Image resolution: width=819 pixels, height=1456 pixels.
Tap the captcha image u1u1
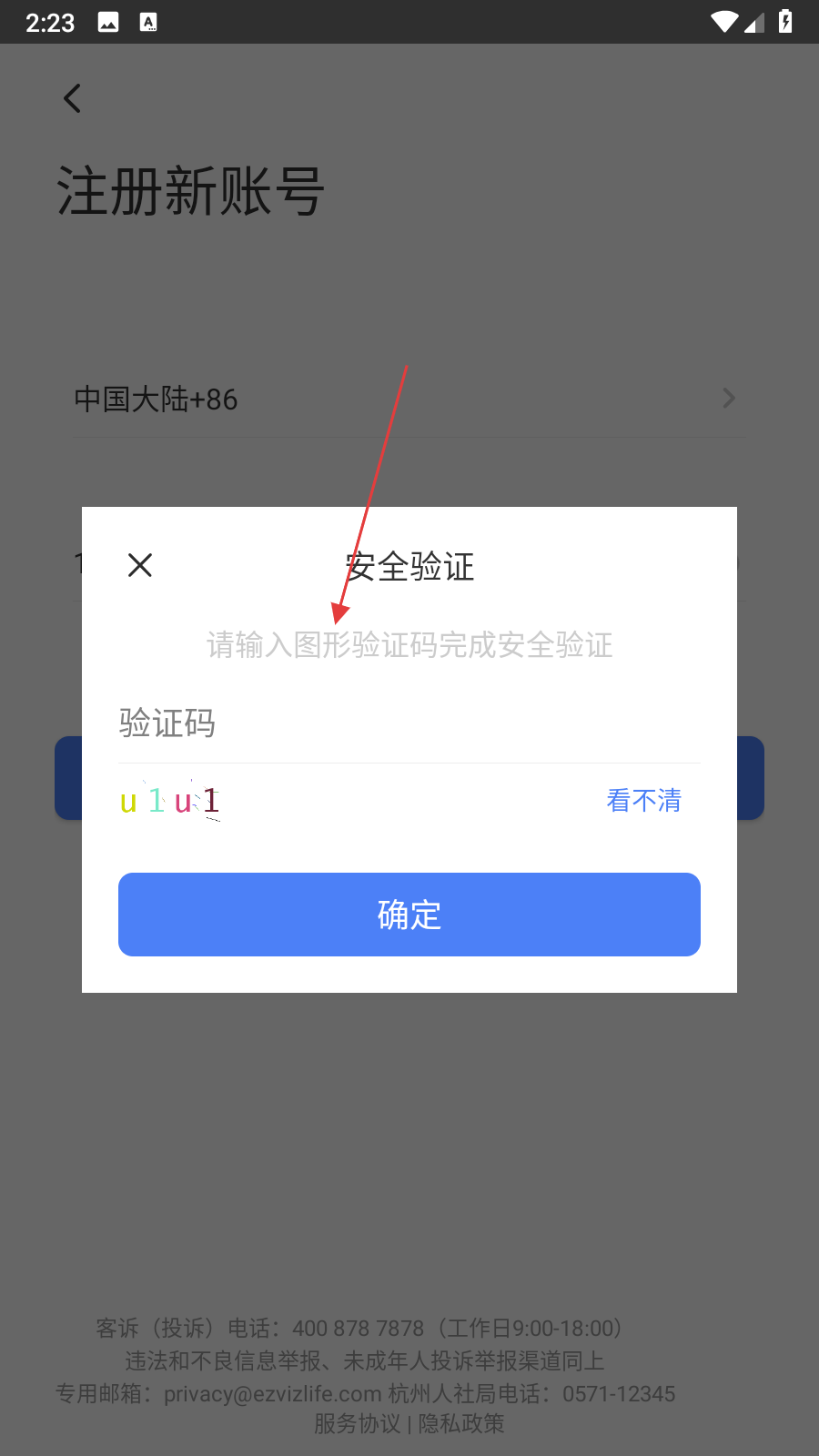170,801
